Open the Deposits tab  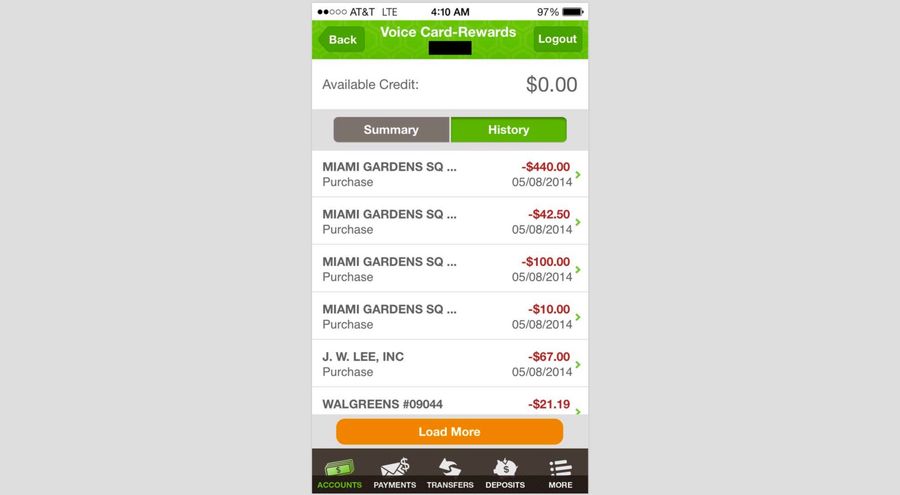point(505,473)
